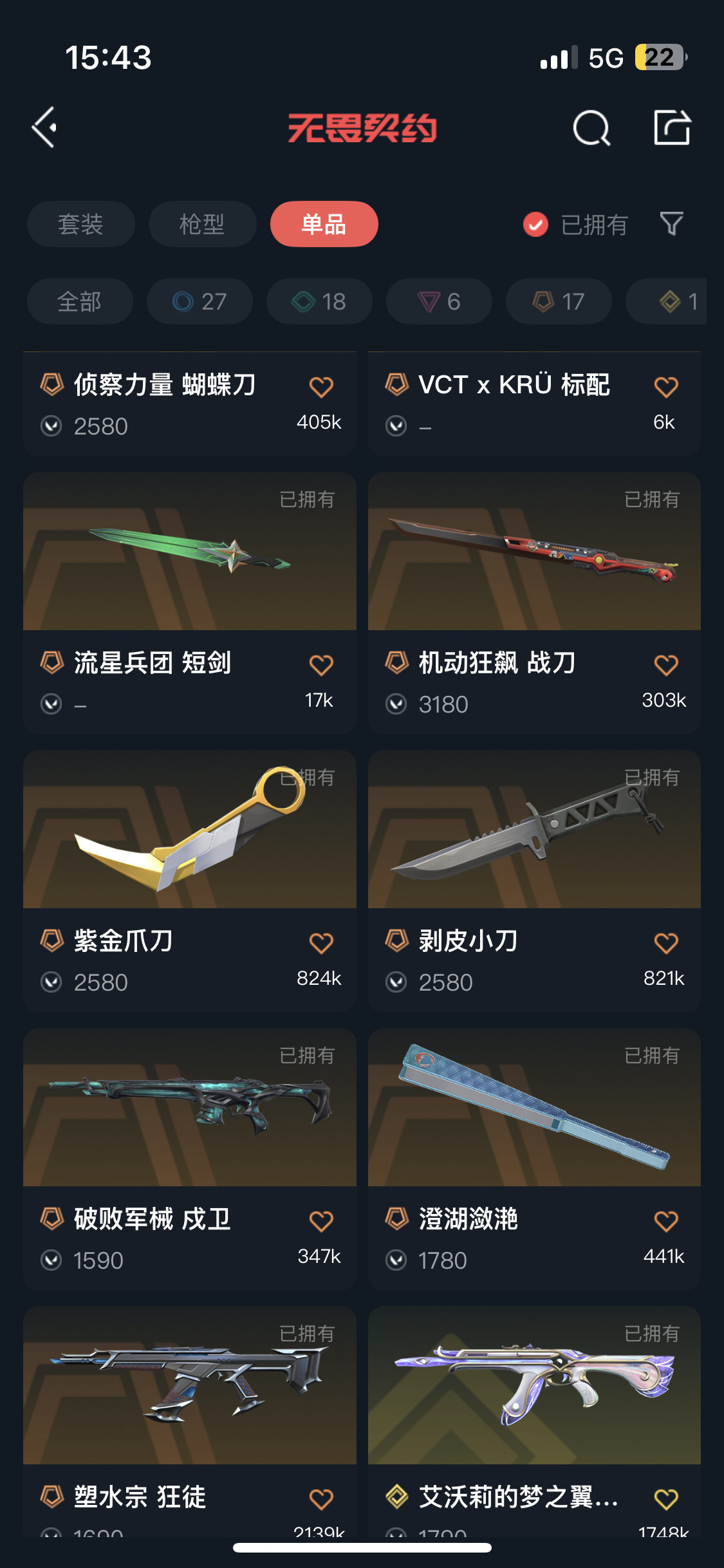Screen dimensions: 724x1568
Task: Switch to the 套装 tab
Action: coord(80,225)
